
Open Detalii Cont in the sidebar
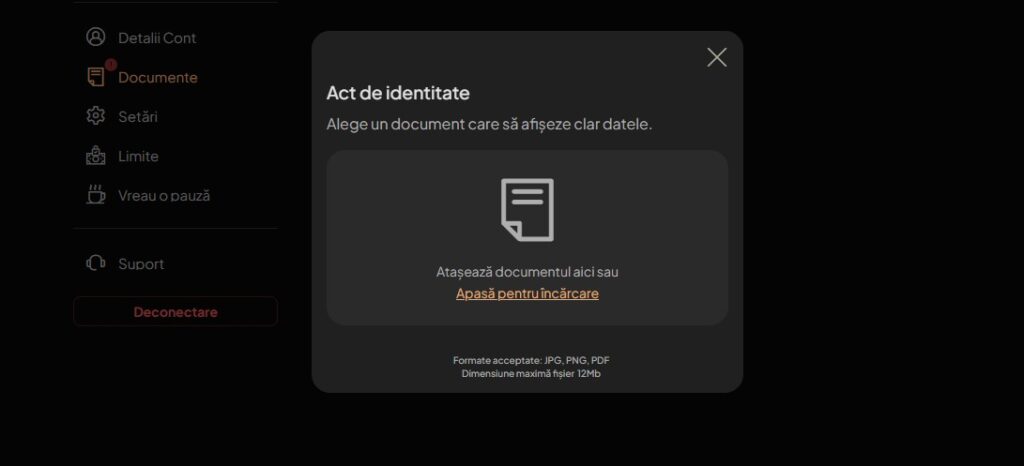[156, 38]
